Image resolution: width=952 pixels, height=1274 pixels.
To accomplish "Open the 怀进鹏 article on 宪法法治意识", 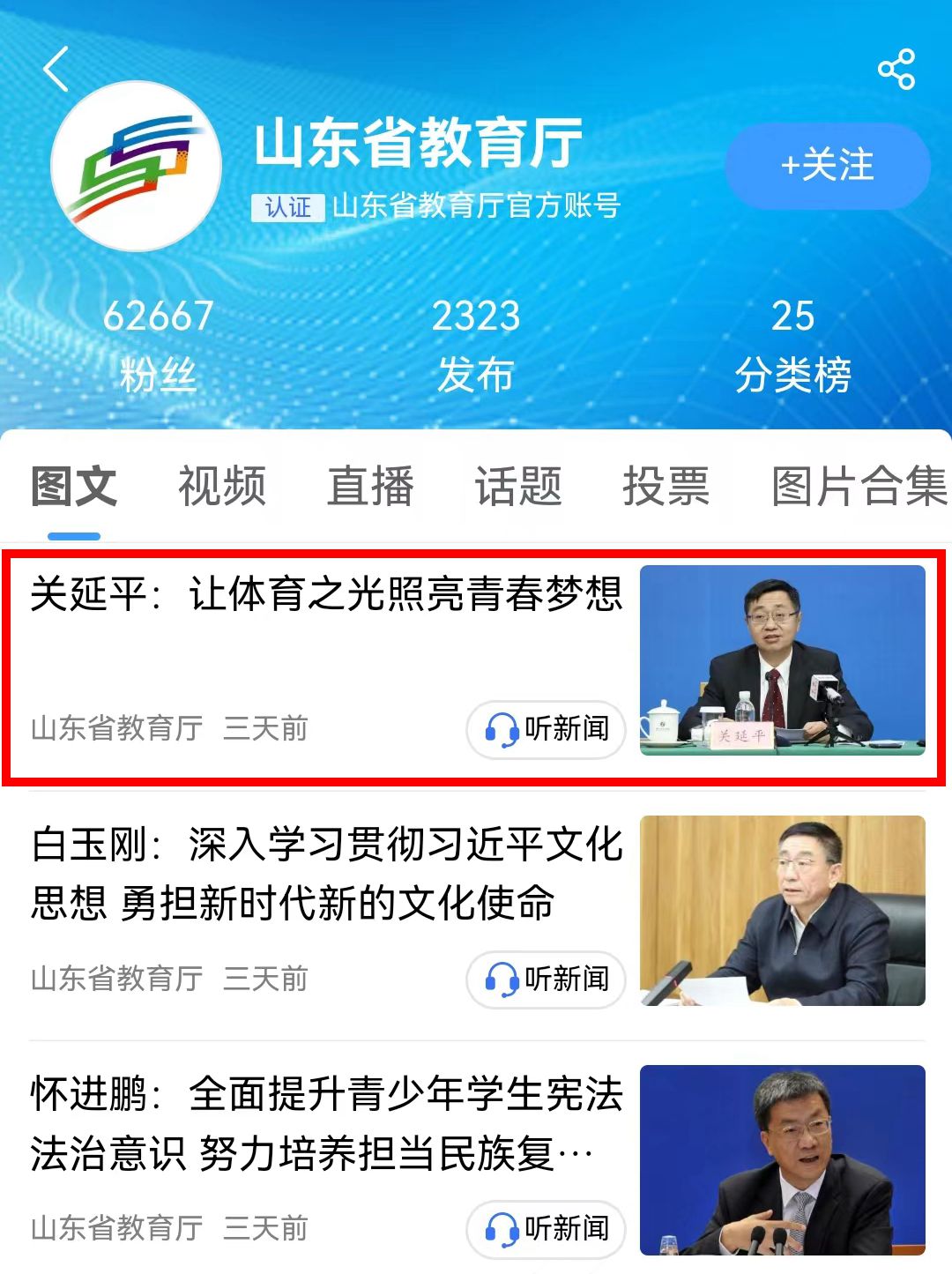I will (326, 1123).
